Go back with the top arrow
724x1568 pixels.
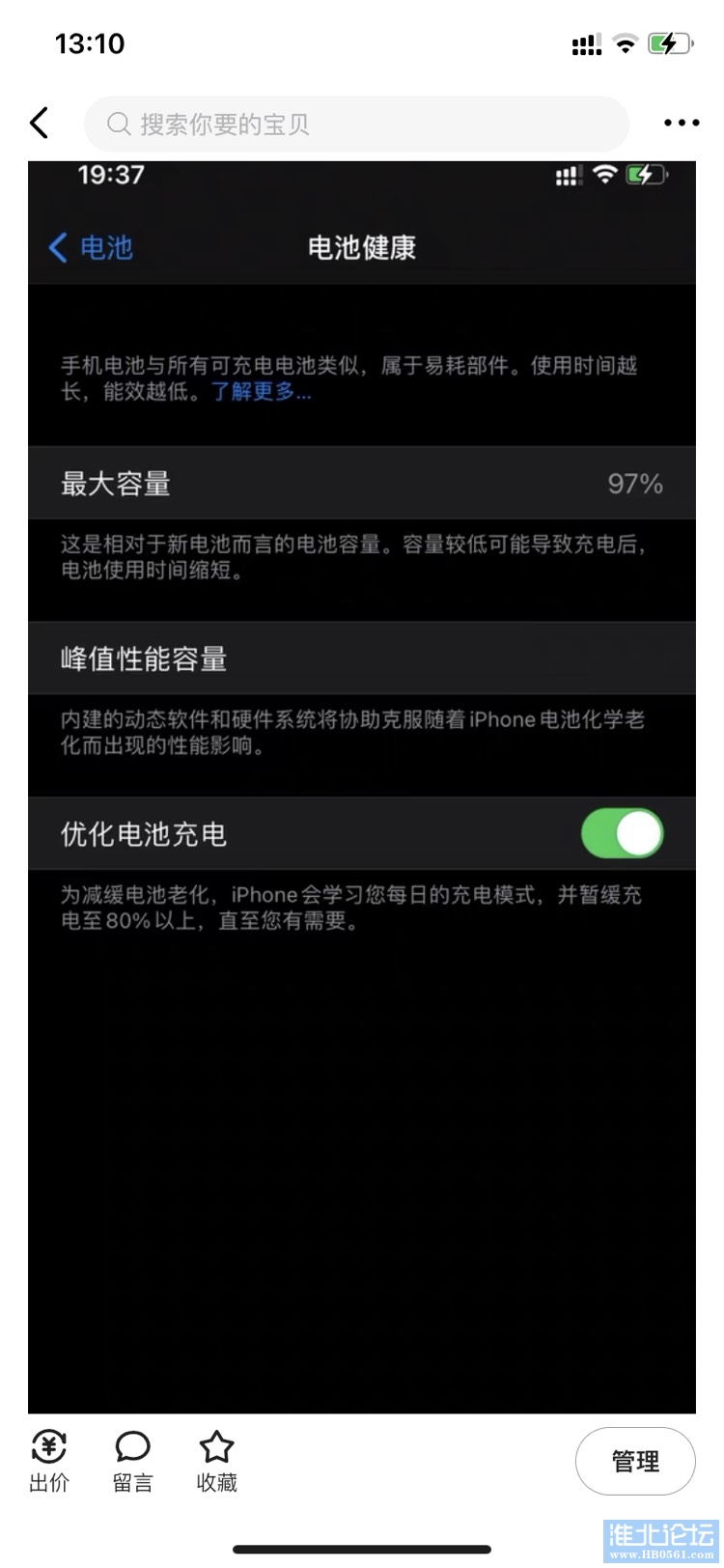coord(39,124)
